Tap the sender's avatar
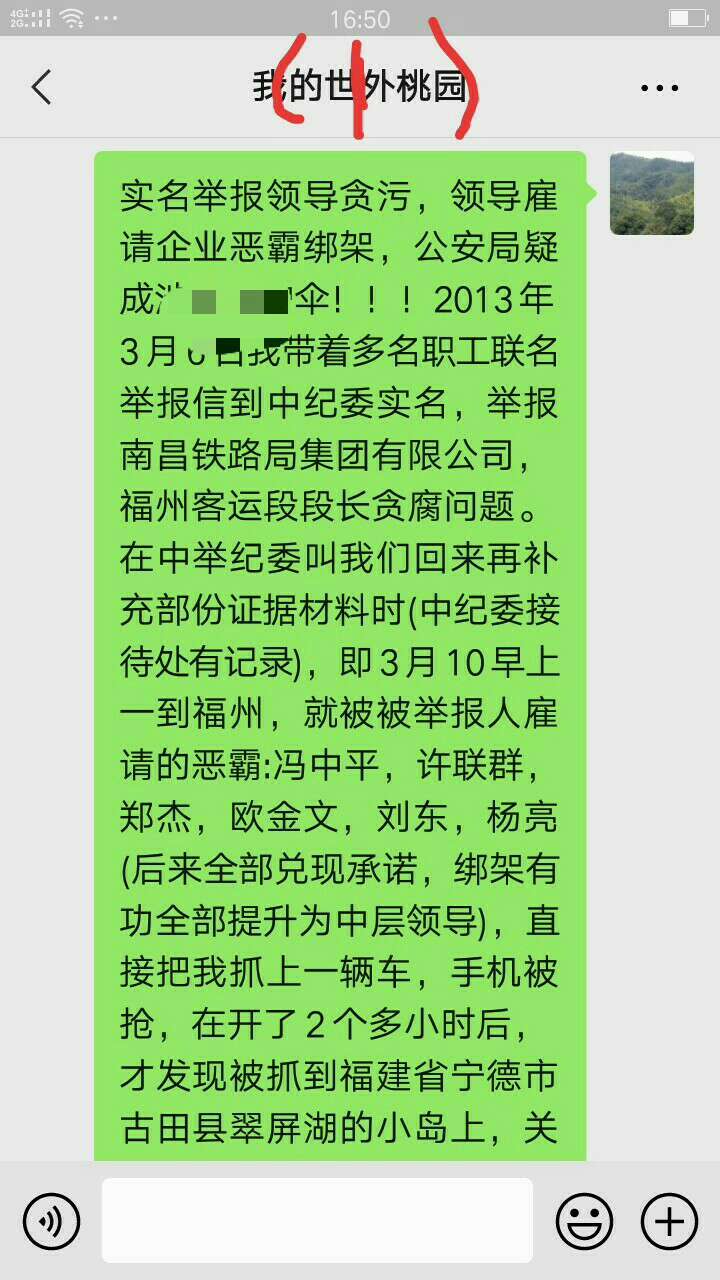Image resolution: width=720 pixels, height=1280 pixels. (651, 193)
